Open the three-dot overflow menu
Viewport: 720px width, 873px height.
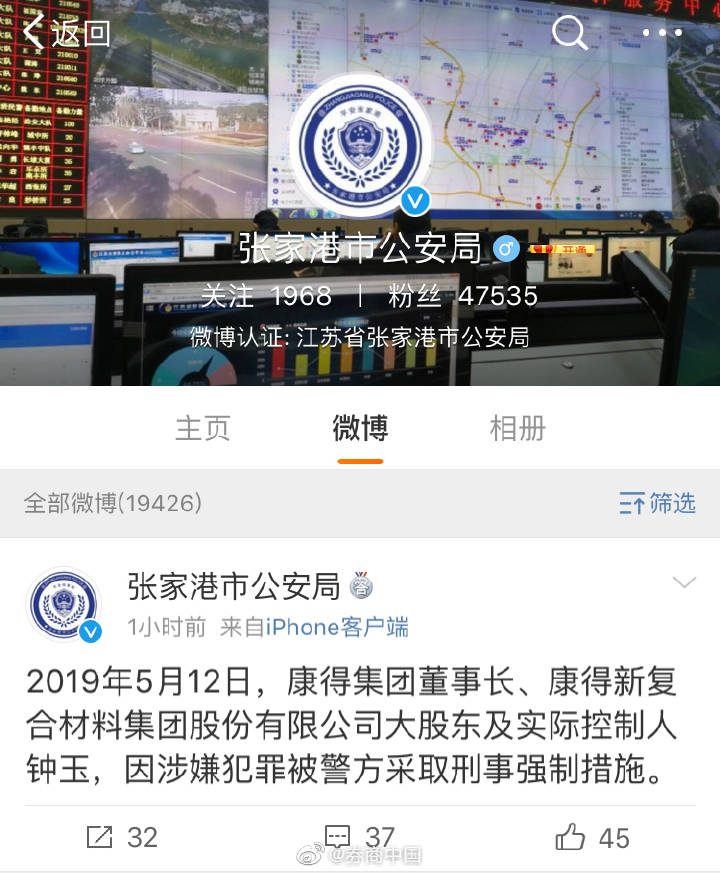click(662, 33)
